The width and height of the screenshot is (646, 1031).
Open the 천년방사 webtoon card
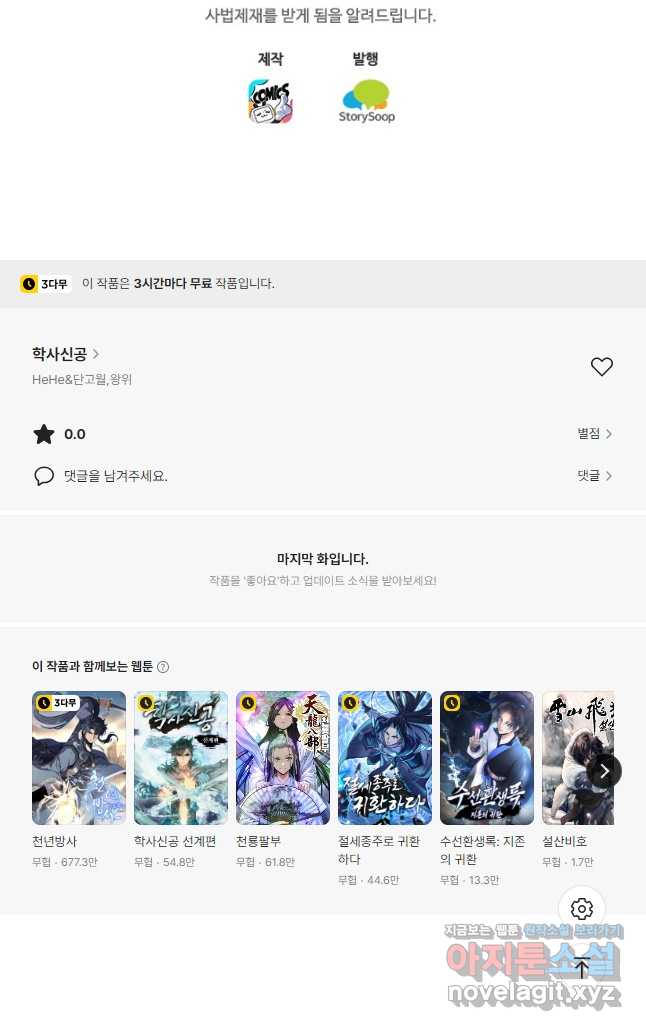[x=79, y=758]
